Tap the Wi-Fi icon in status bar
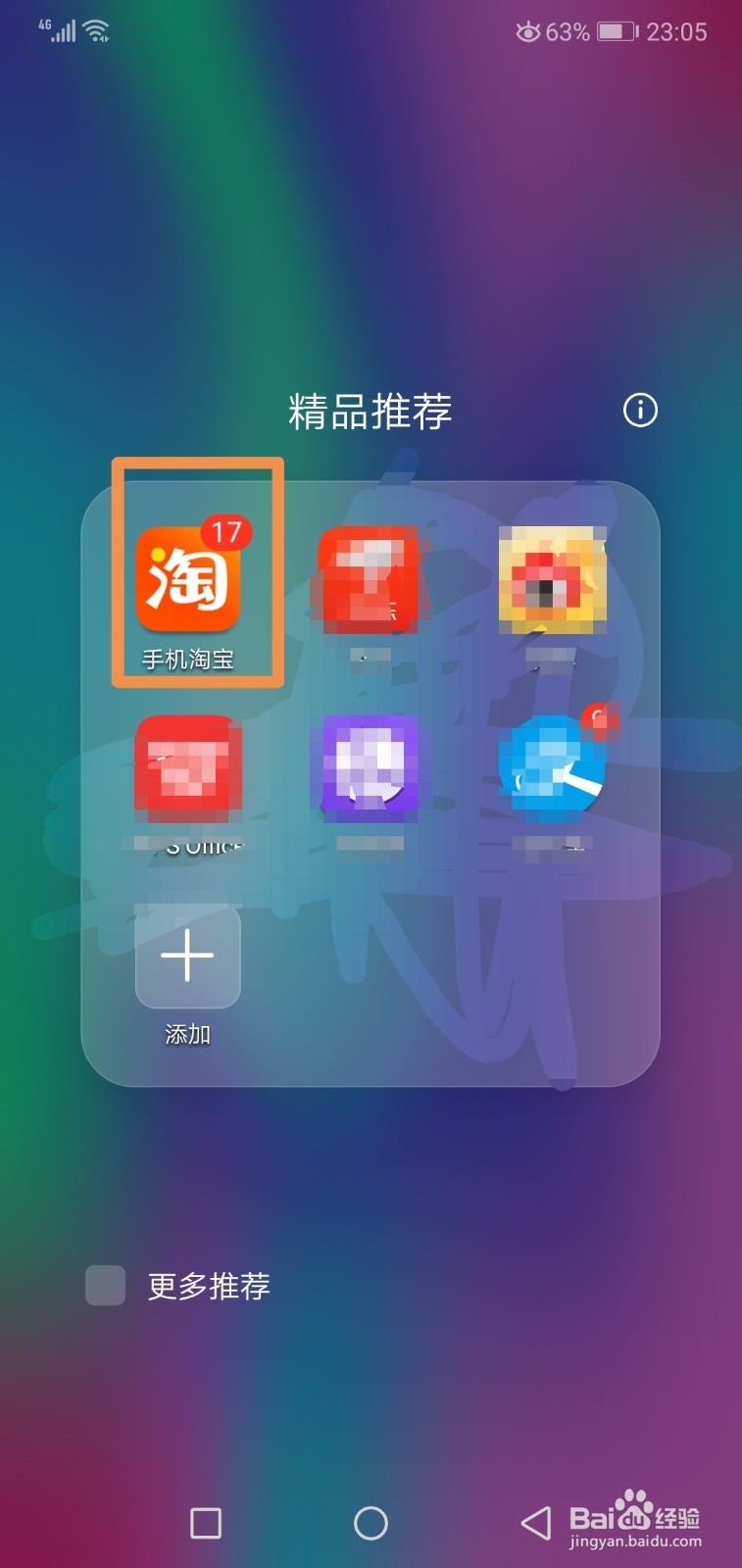 pos(95,30)
